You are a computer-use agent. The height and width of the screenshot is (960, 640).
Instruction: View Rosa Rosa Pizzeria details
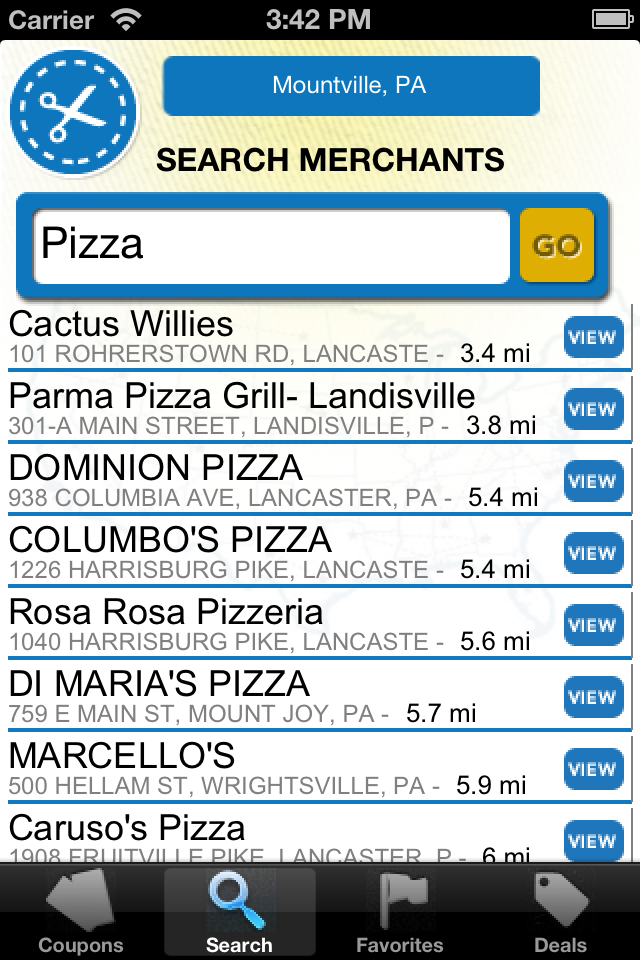pos(593,626)
